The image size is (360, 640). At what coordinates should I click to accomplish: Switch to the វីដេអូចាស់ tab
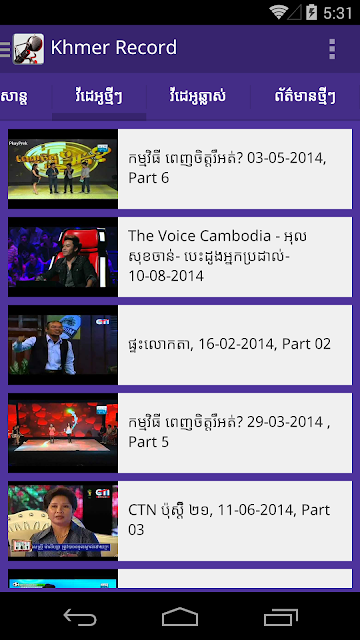coord(198,97)
